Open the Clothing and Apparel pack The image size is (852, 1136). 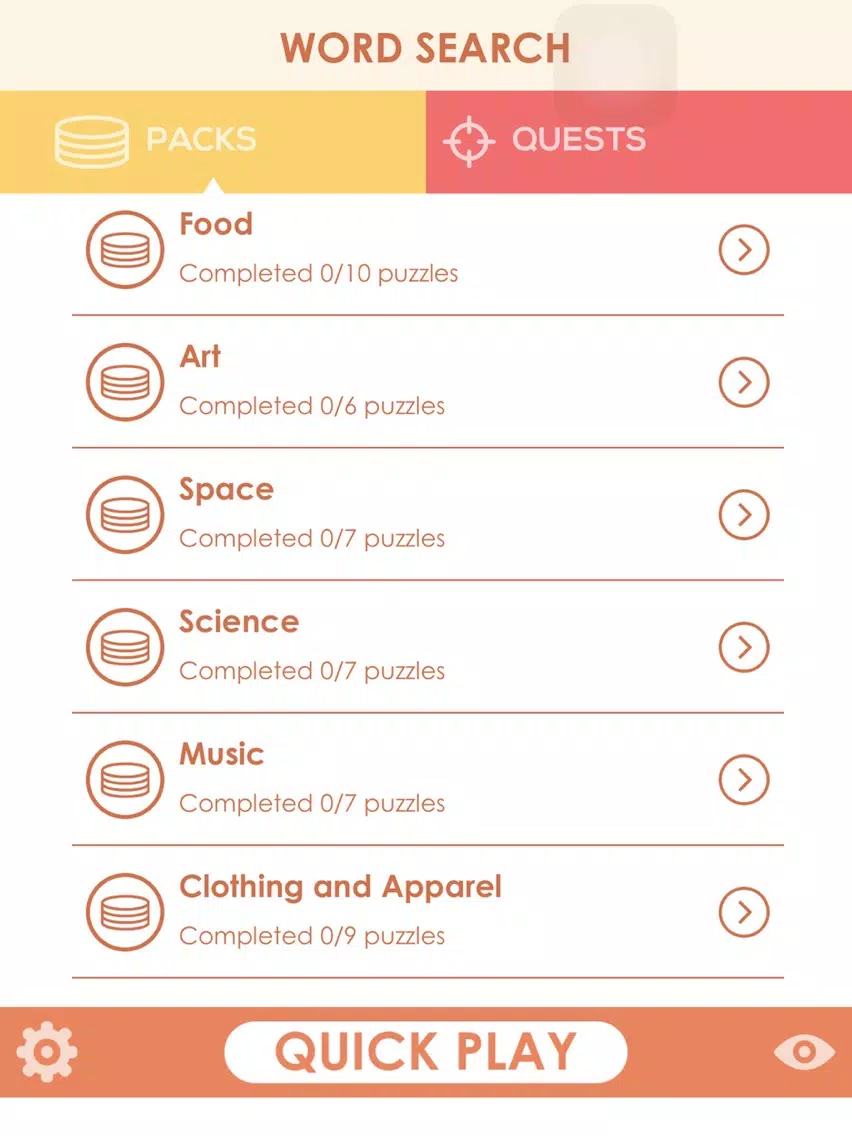(x=427, y=911)
